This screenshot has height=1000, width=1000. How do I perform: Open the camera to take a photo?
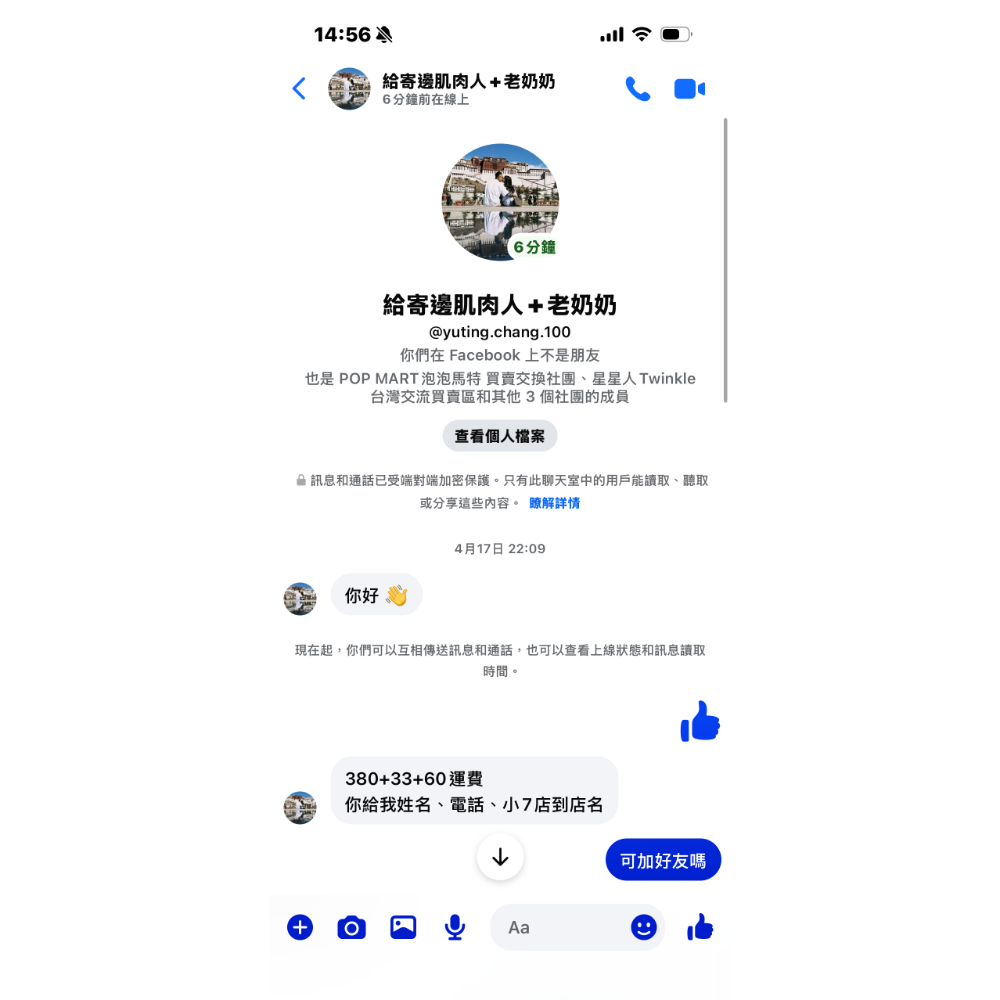coord(351,927)
